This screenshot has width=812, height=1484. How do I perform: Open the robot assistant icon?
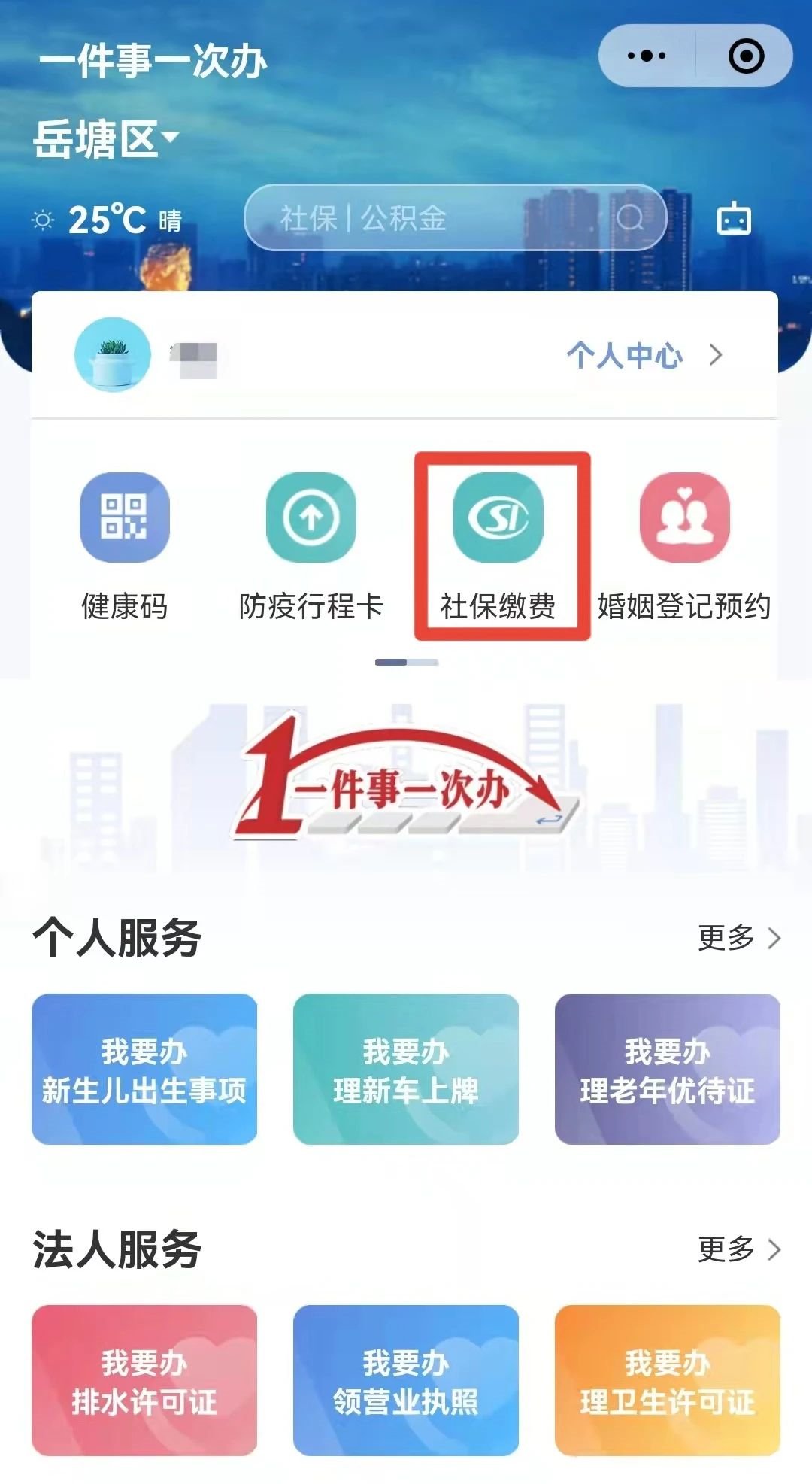(x=734, y=219)
